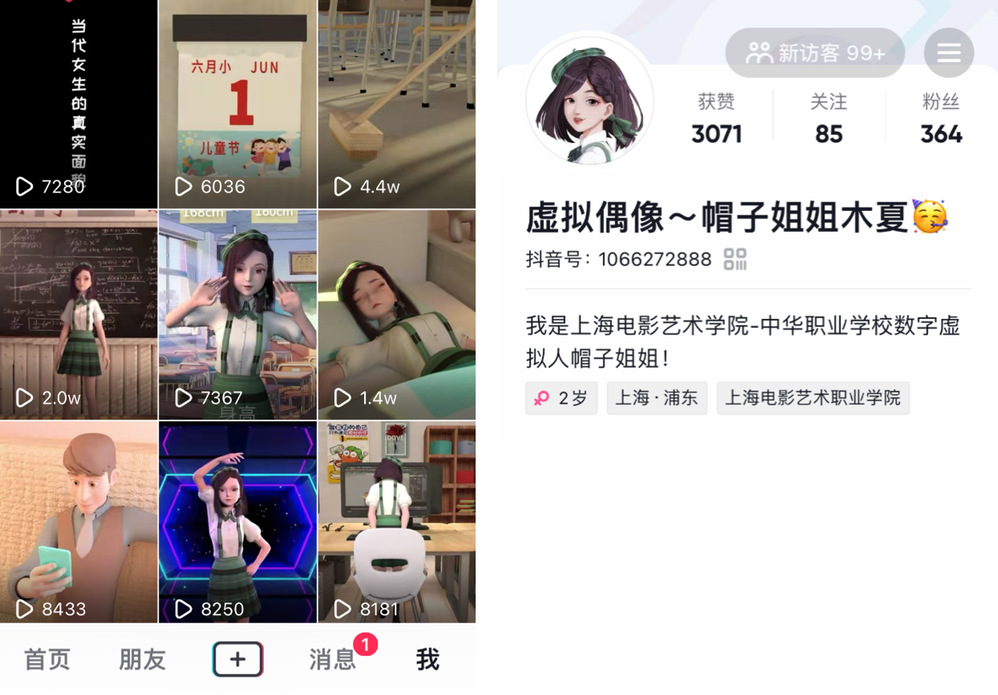This screenshot has height=695, width=998.
Task: Switch to the 朋友 friends tab
Action: point(142,660)
